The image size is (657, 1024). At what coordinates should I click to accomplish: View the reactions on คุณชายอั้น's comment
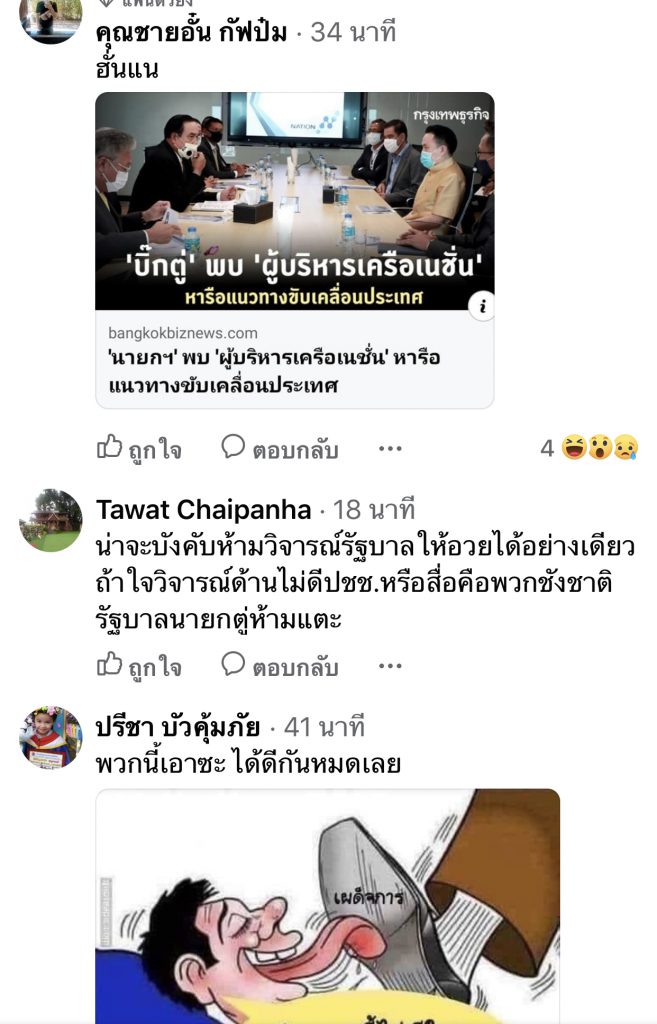(x=590, y=448)
